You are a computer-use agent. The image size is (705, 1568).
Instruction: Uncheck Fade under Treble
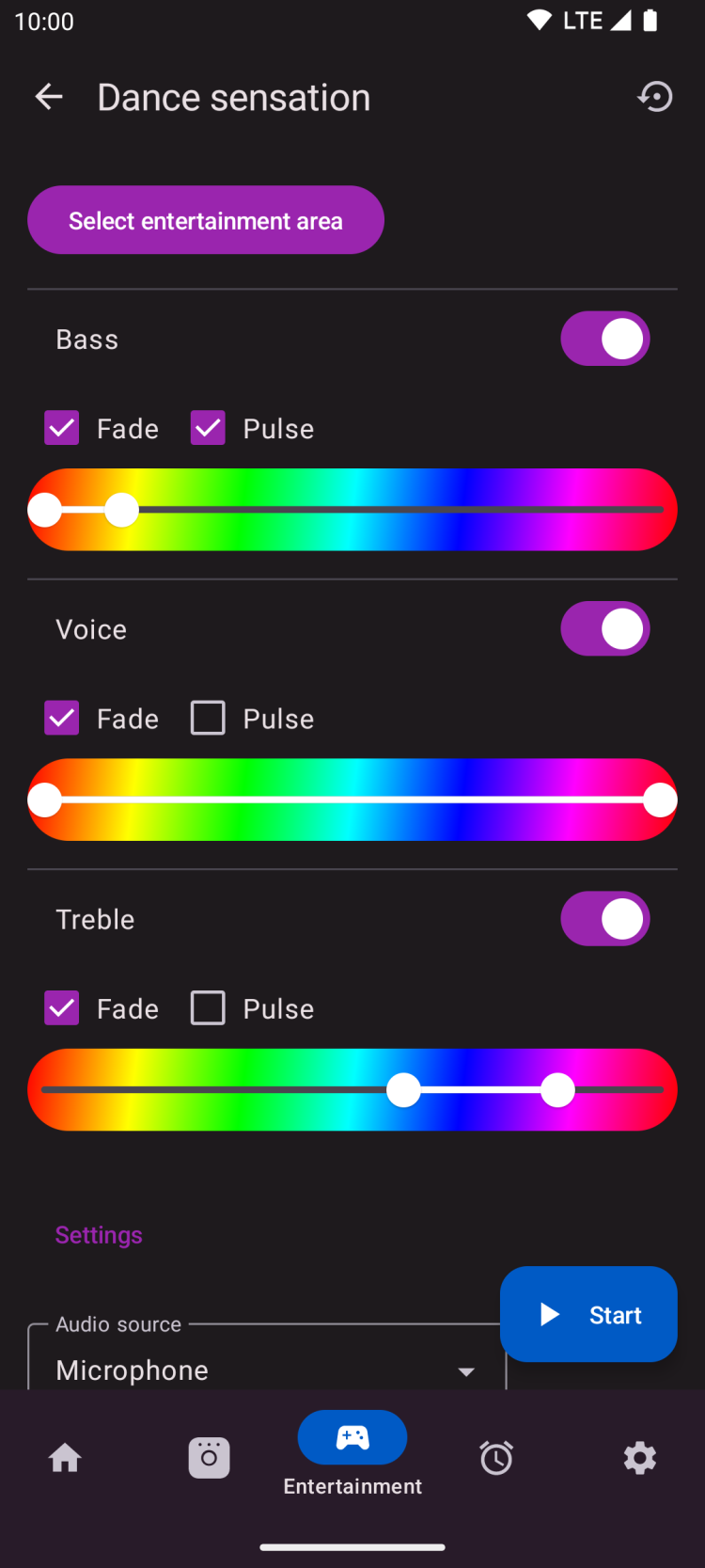click(x=62, y=1008)
